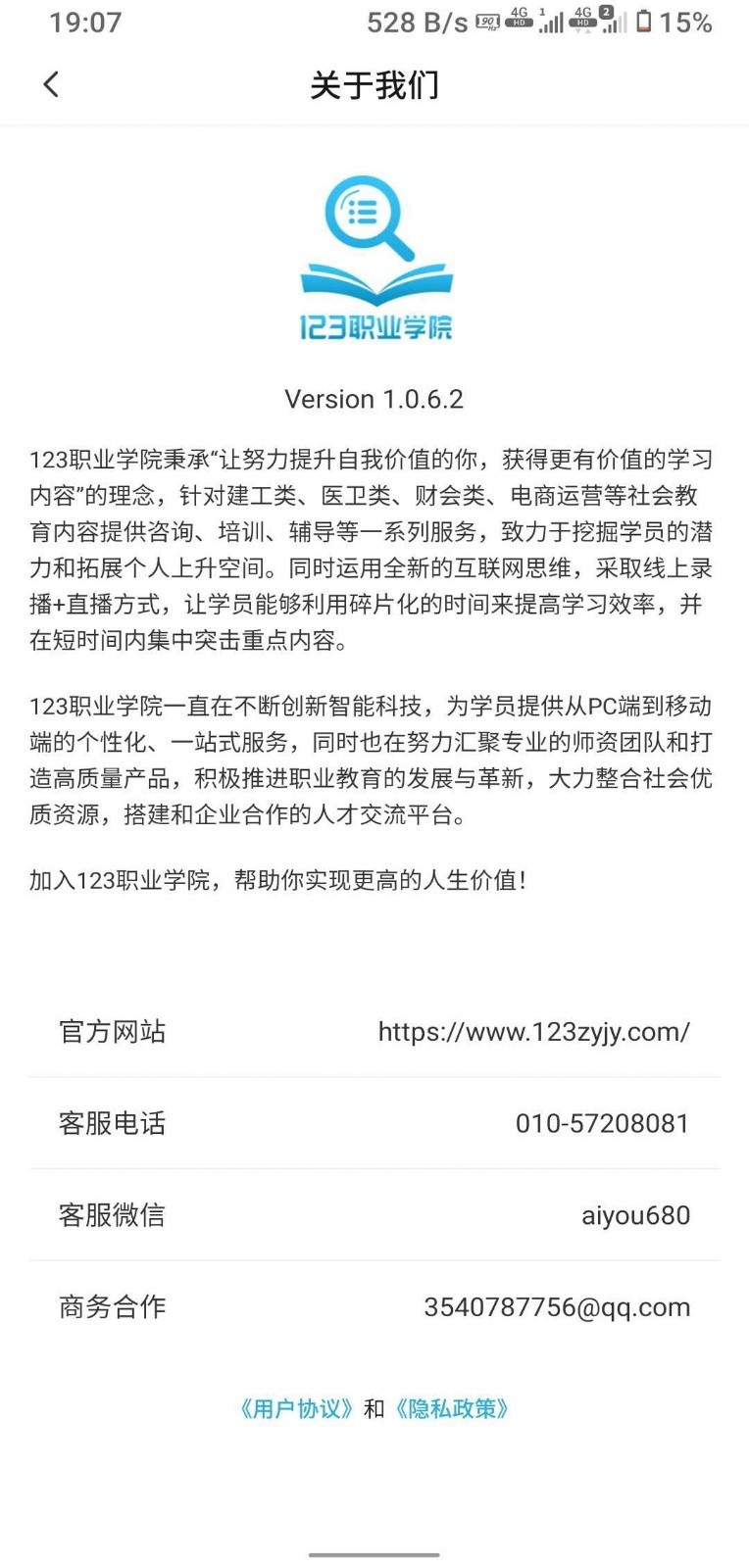This screenshot has width=749, height=1568.
Task: Open the 官方网站 row
Action: tap(374, 1032)
